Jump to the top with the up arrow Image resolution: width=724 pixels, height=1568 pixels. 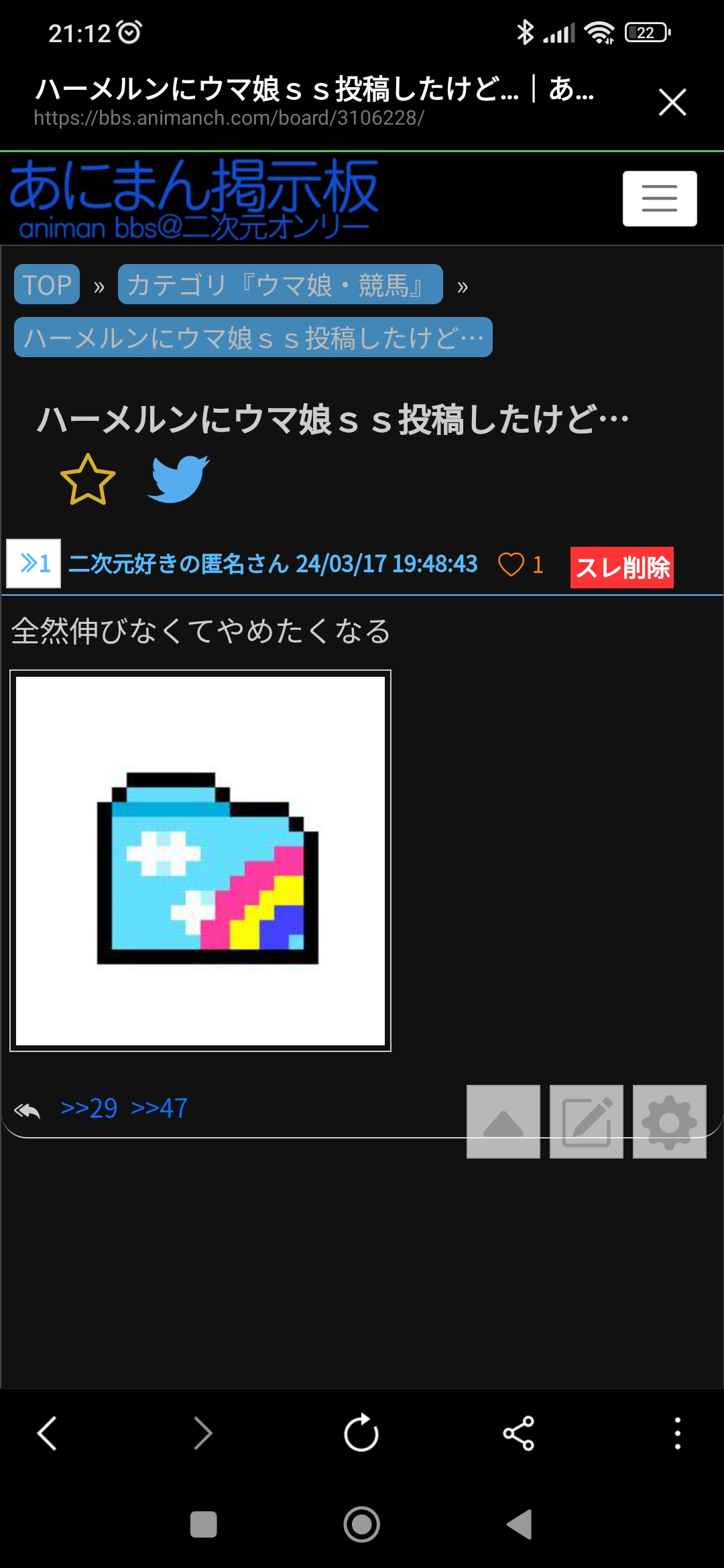[503, 1122]
